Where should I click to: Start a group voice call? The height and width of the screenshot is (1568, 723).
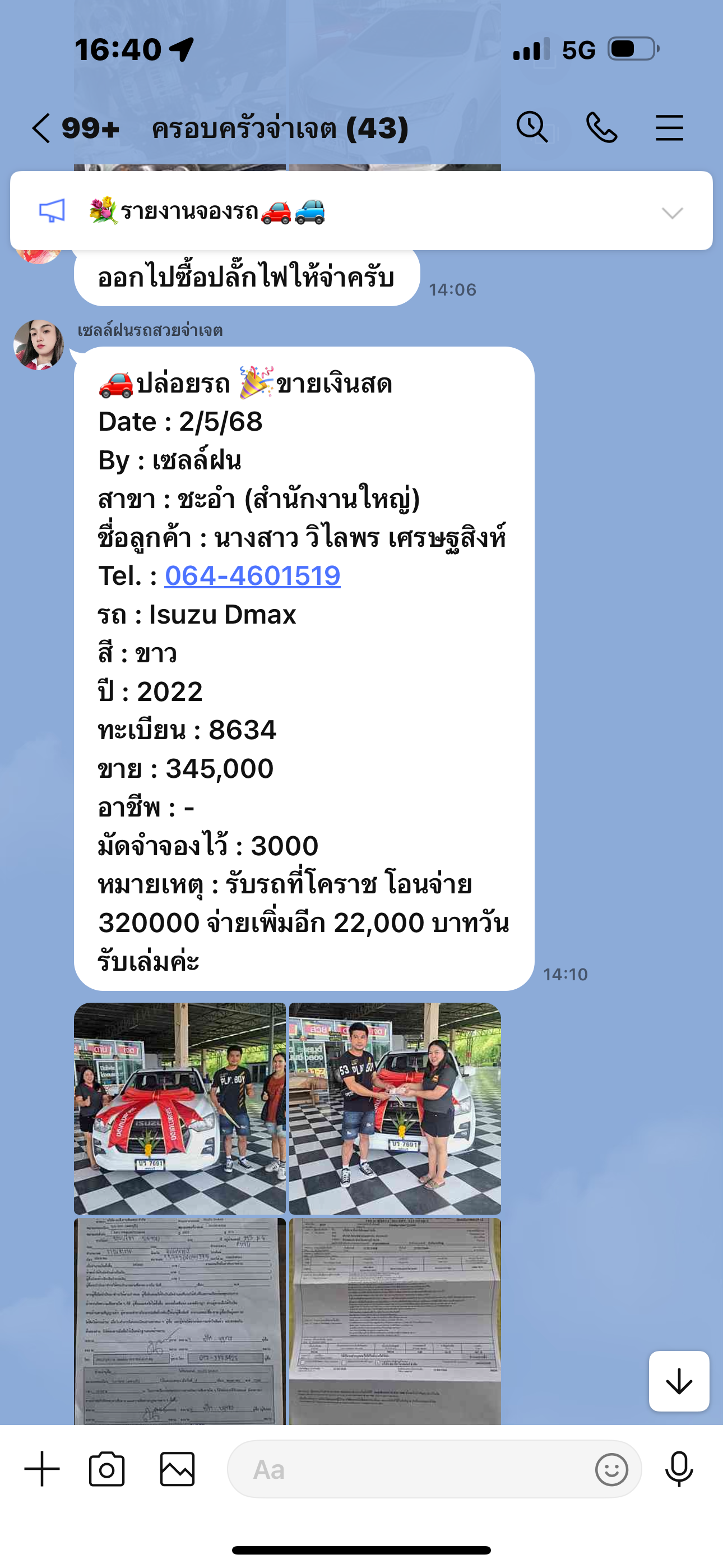pos(601,128)
